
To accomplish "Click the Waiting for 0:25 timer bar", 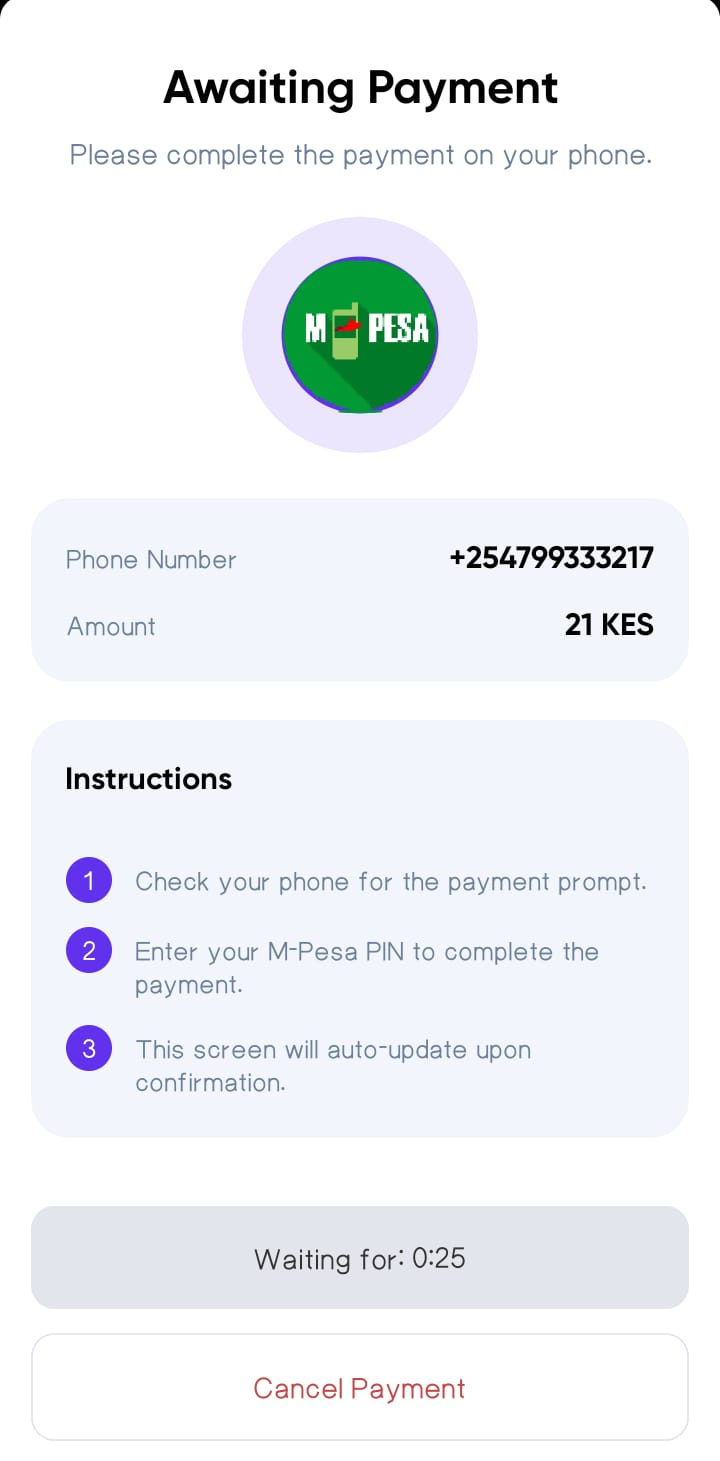I will pos(360,1258).
